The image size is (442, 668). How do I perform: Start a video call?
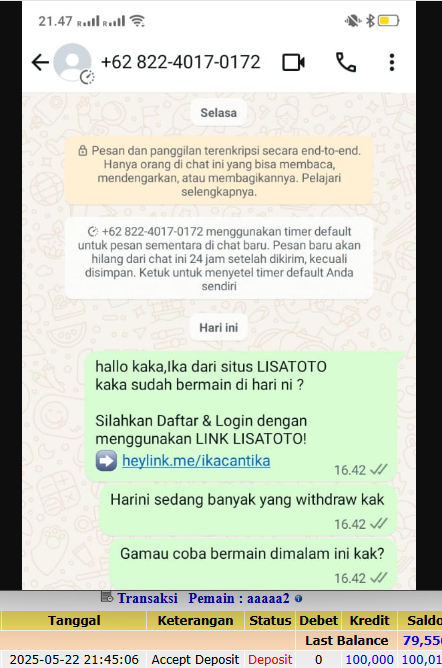coord(294,63)
